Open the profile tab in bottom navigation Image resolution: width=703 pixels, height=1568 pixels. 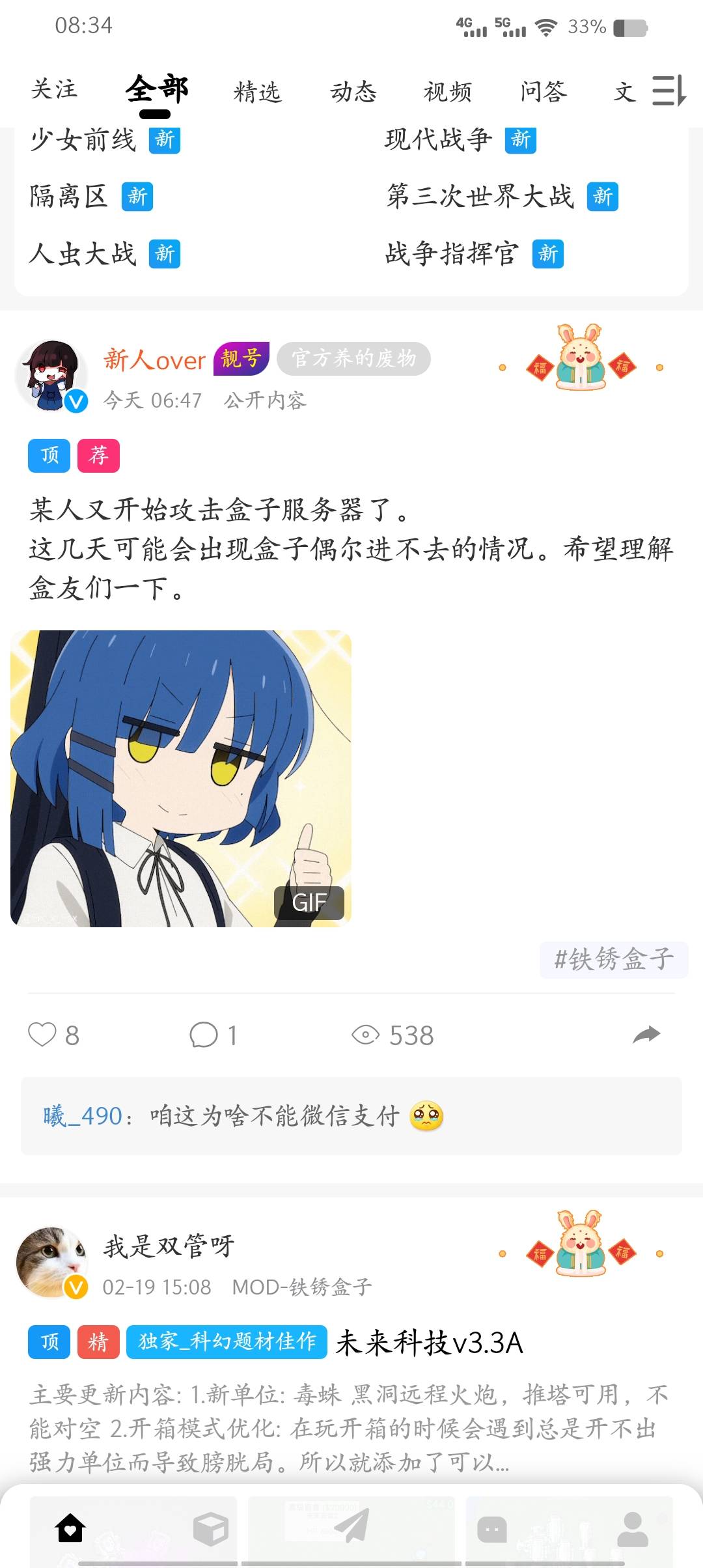pyautogui.click(x=632, y=1529)
